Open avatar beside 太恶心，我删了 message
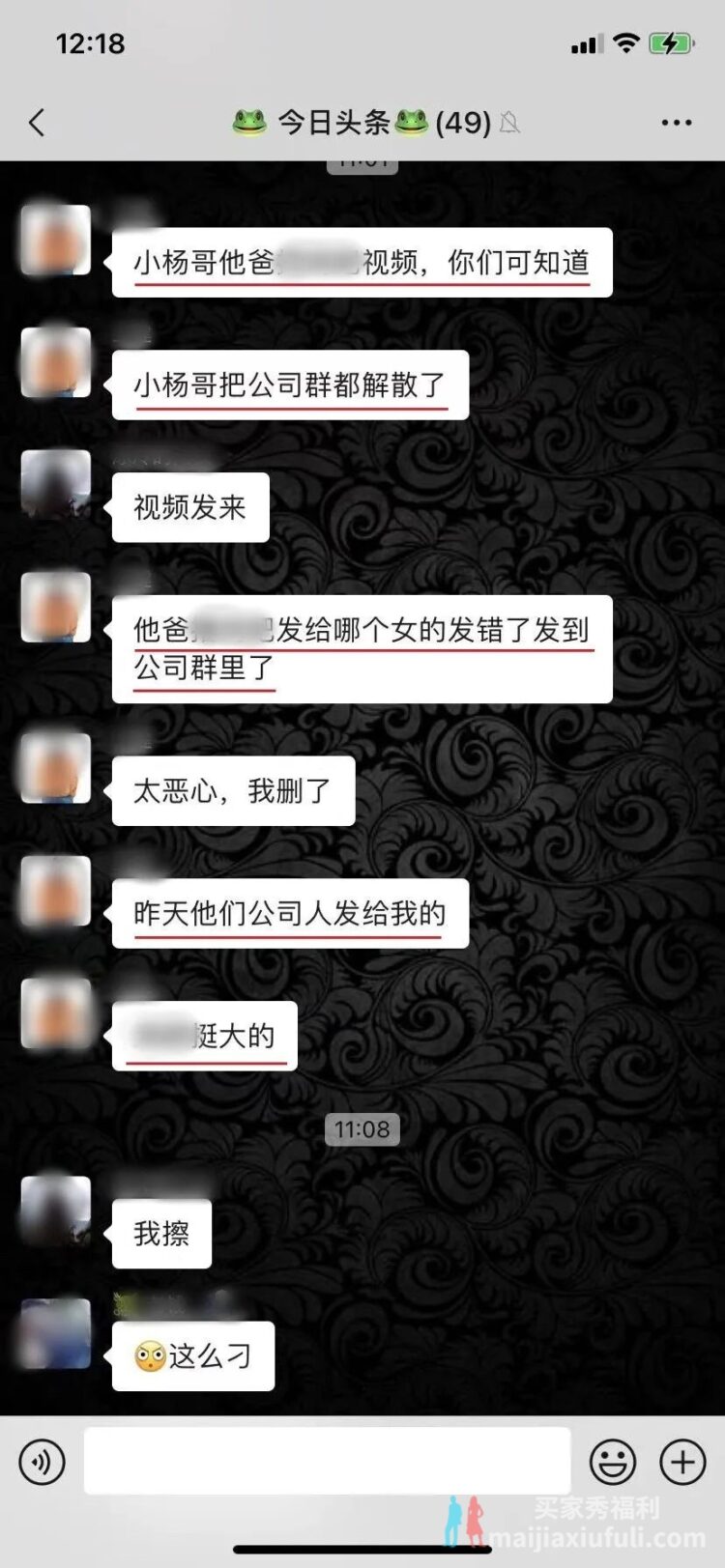Screen dimensions: 725x1568 (x=56, y=768)
